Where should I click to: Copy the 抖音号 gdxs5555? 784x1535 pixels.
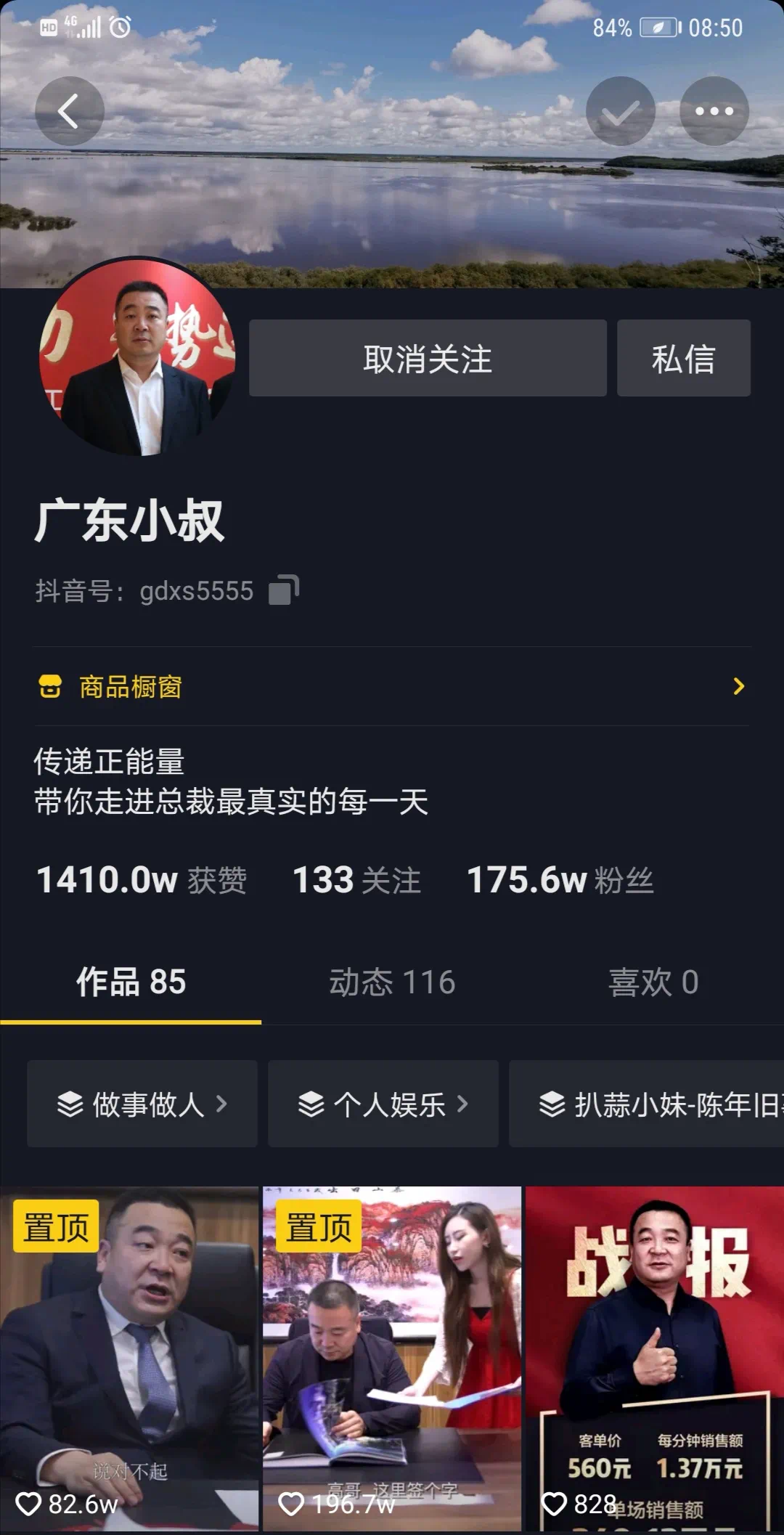[284, 590]
